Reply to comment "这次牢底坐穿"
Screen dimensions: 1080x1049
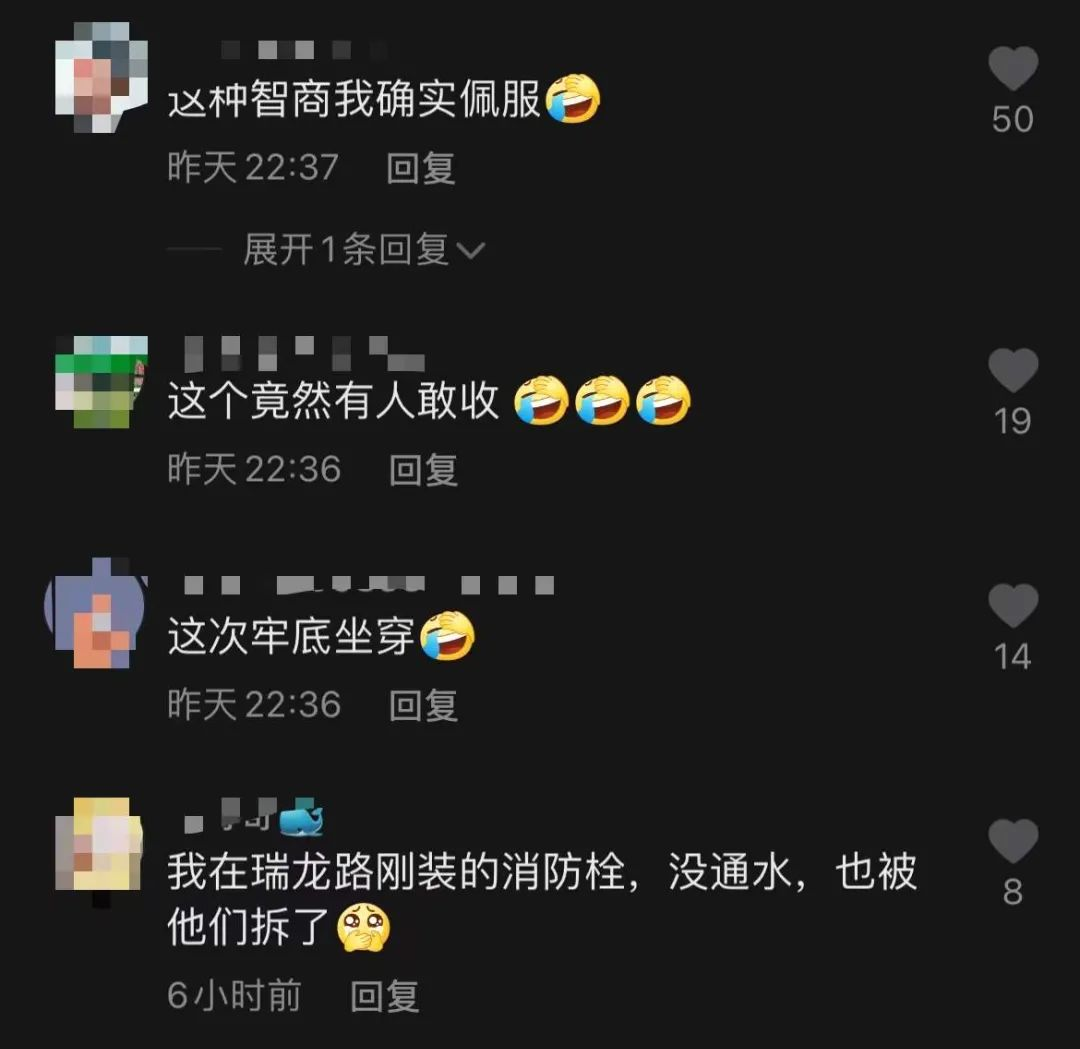[x=422, y=705]
